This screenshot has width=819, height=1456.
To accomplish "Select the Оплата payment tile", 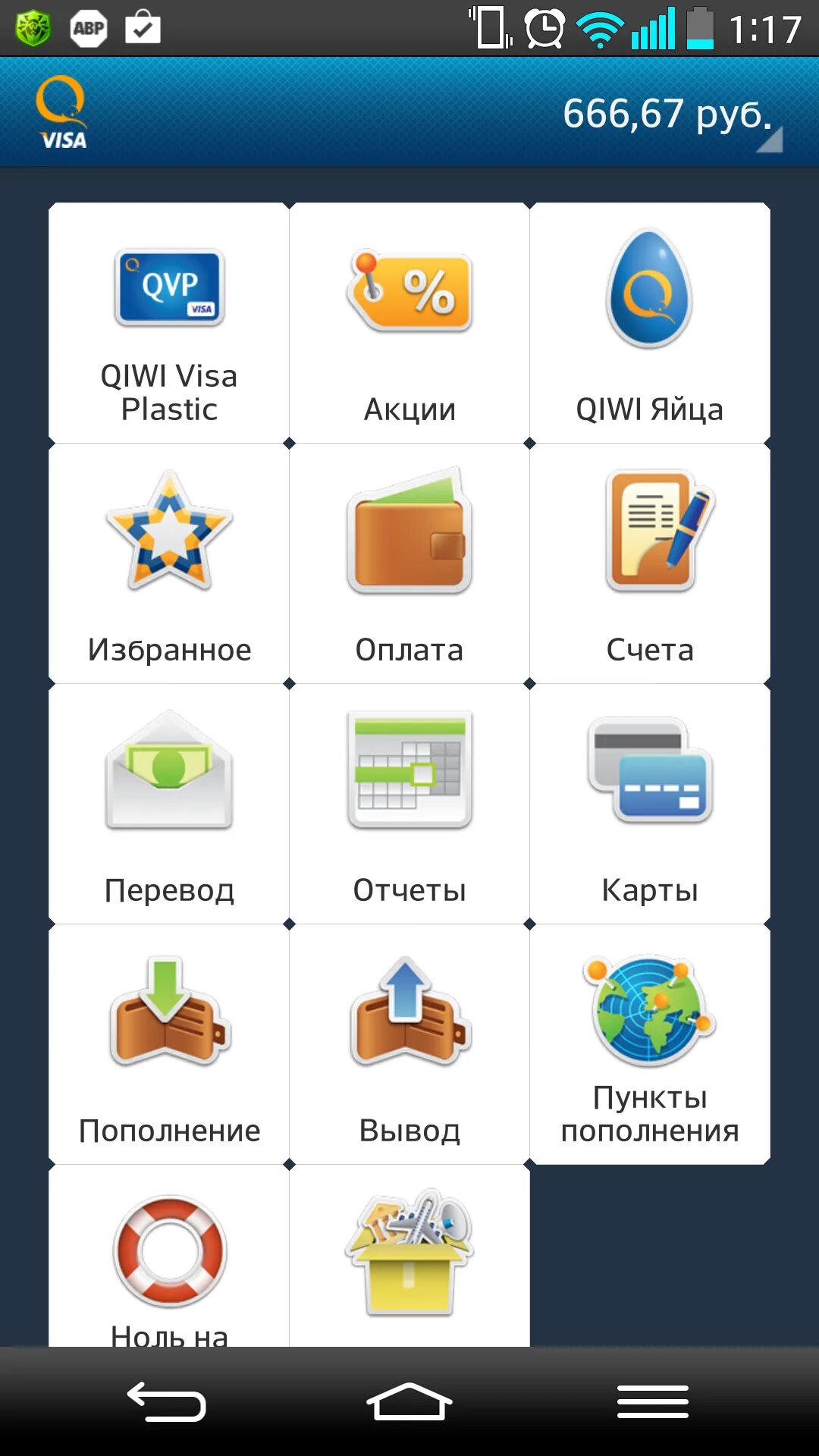I will click(409, 563).
